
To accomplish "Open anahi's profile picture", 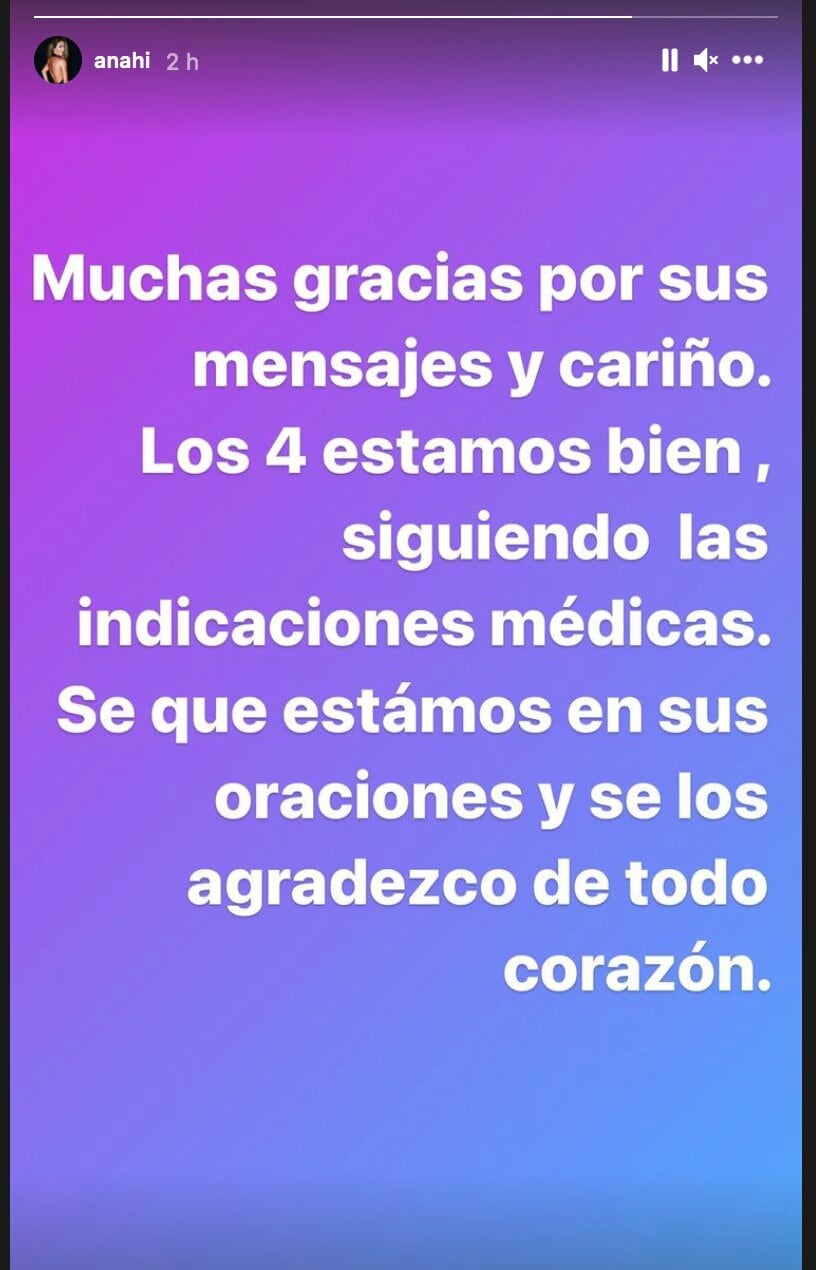I will (58, 60).
